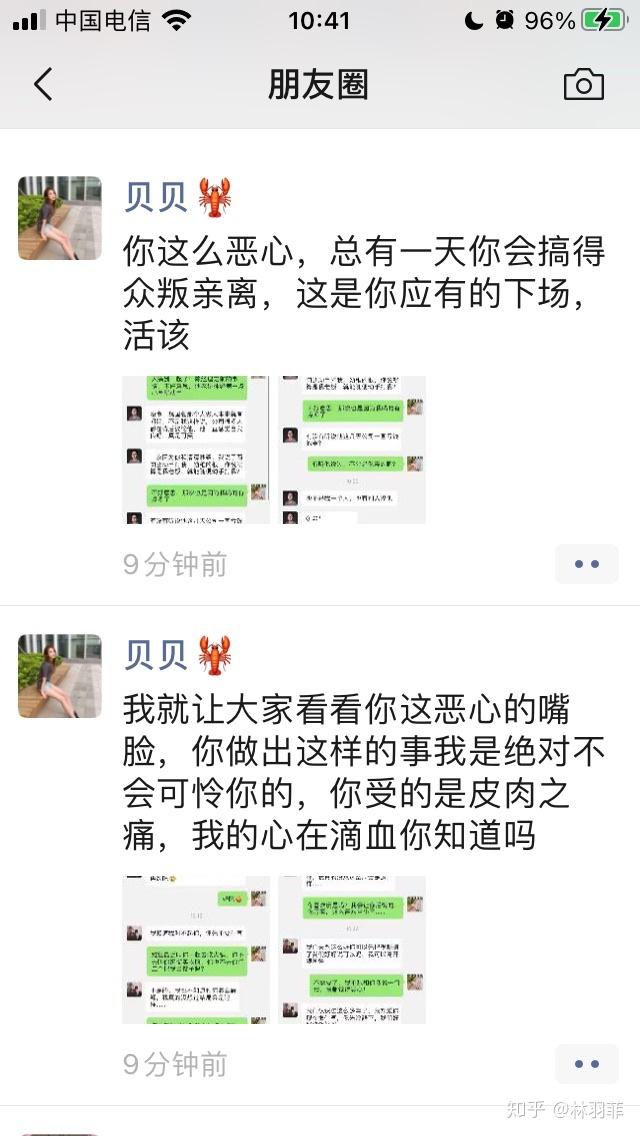View first chat screenshot in the 恶心的嘴脸 post

pos(196,949)
